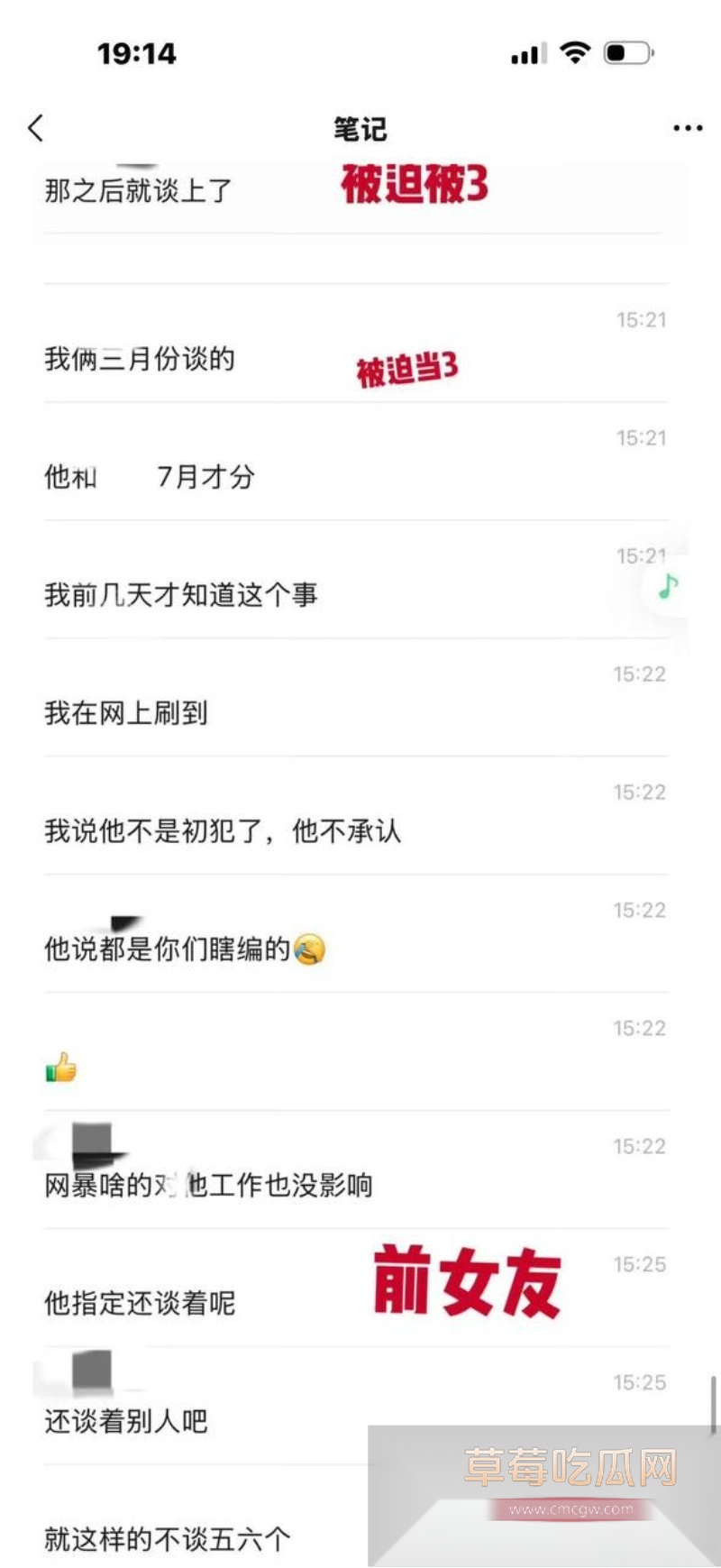Tap the back arrow to exit 笔记
The image size is (721, 1568).
click(x=34, y=129)
